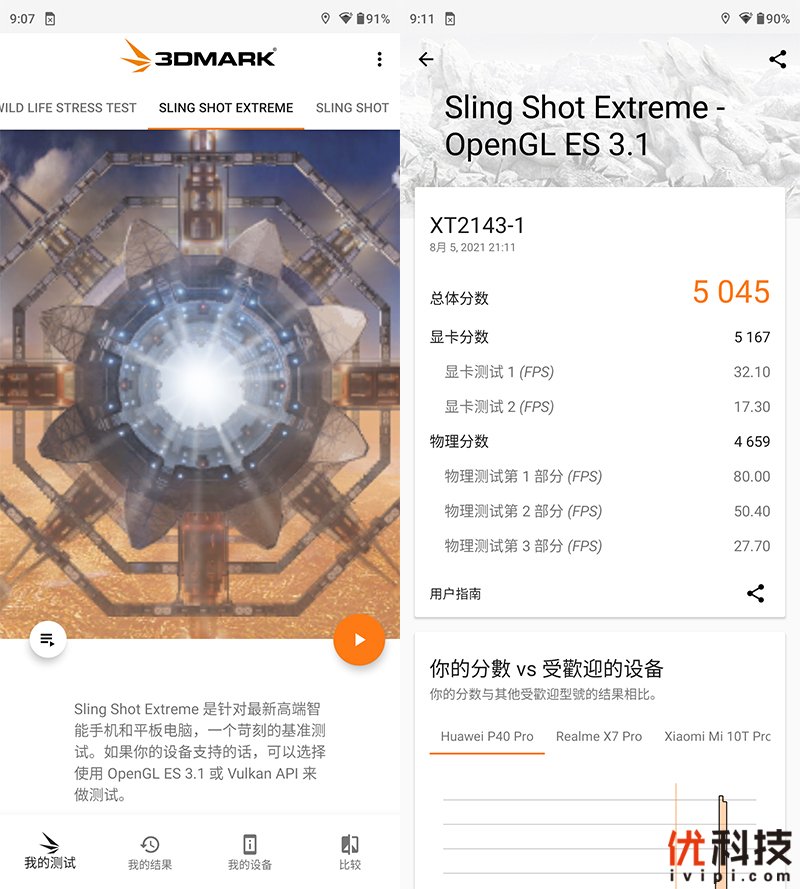800x889 pixels.
Task: Tap the share icon beside 用户指南
Action: click(x=756, y=593)
